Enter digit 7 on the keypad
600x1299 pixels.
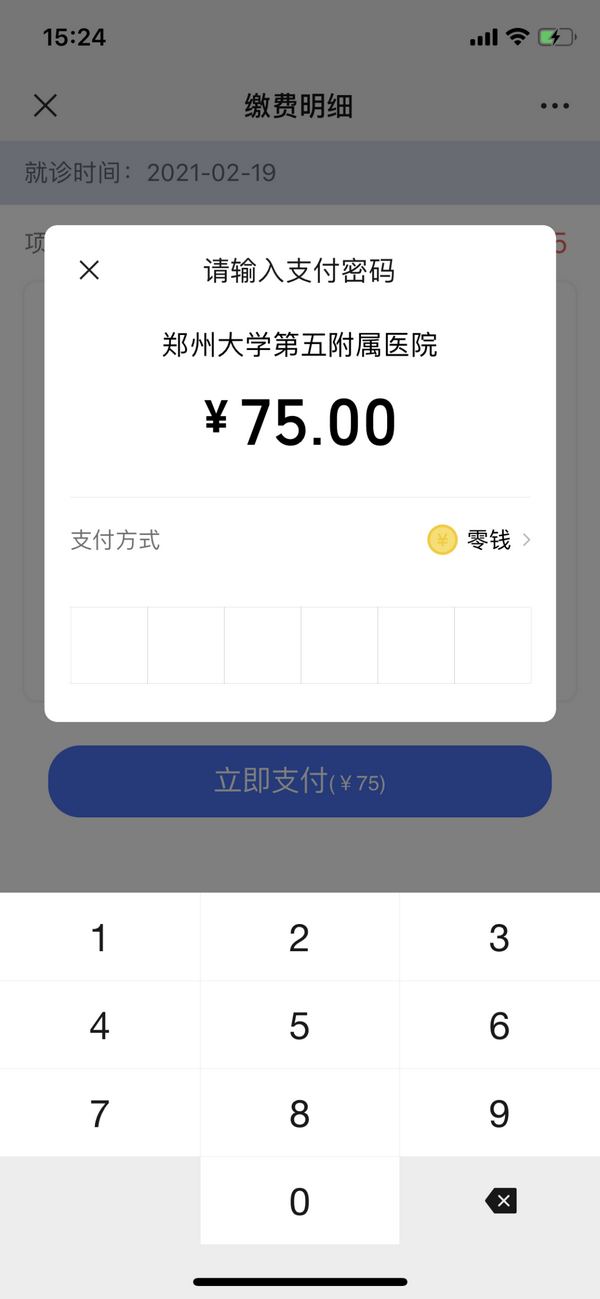pyautogui.click(x=99, y=1114)
